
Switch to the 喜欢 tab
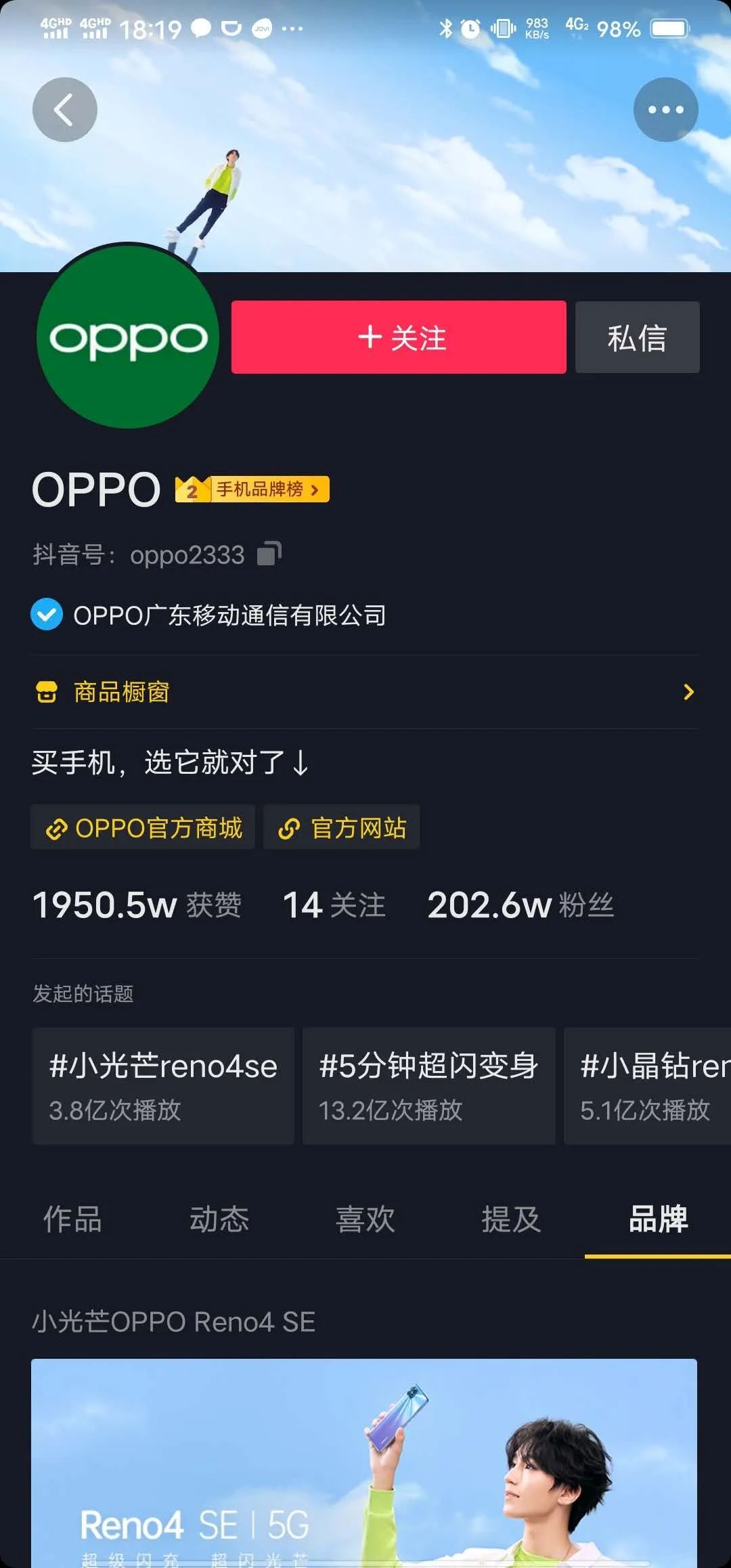click(x=365, y=1219)
